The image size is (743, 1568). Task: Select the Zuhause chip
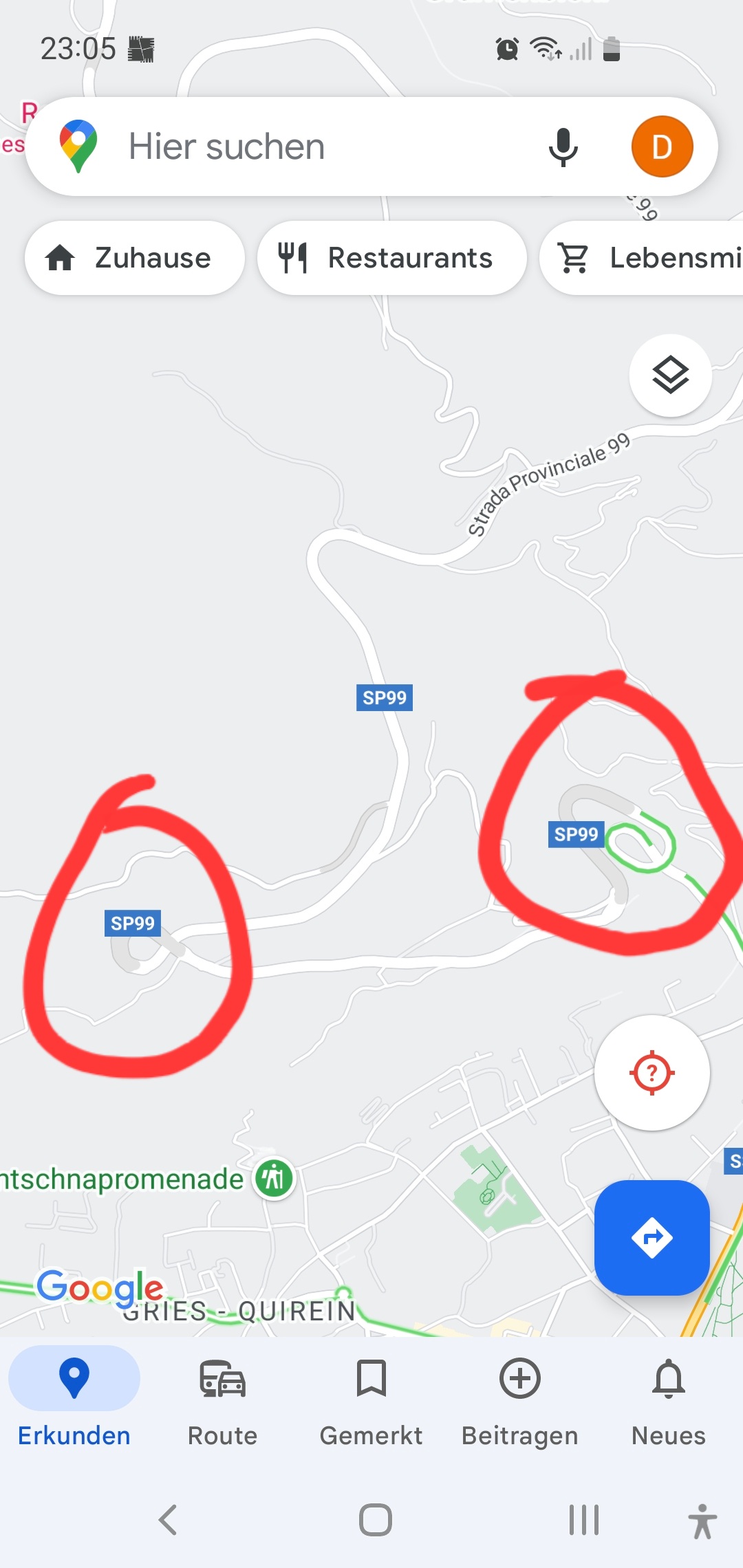[x=135, y=258]
